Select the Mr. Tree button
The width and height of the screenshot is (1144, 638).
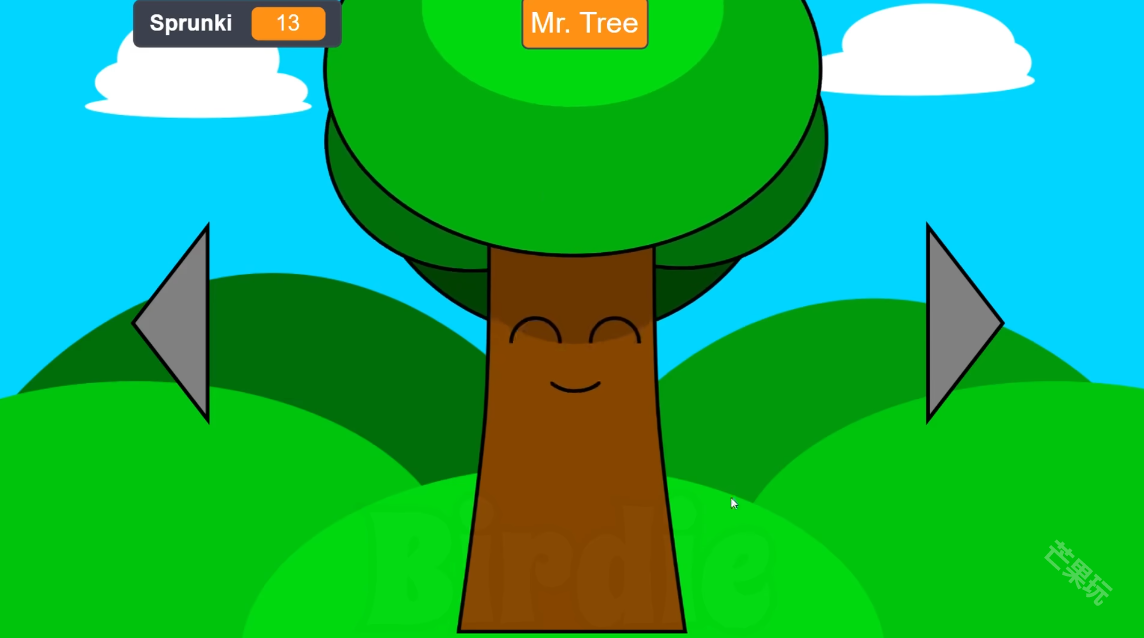coord(584,23)
